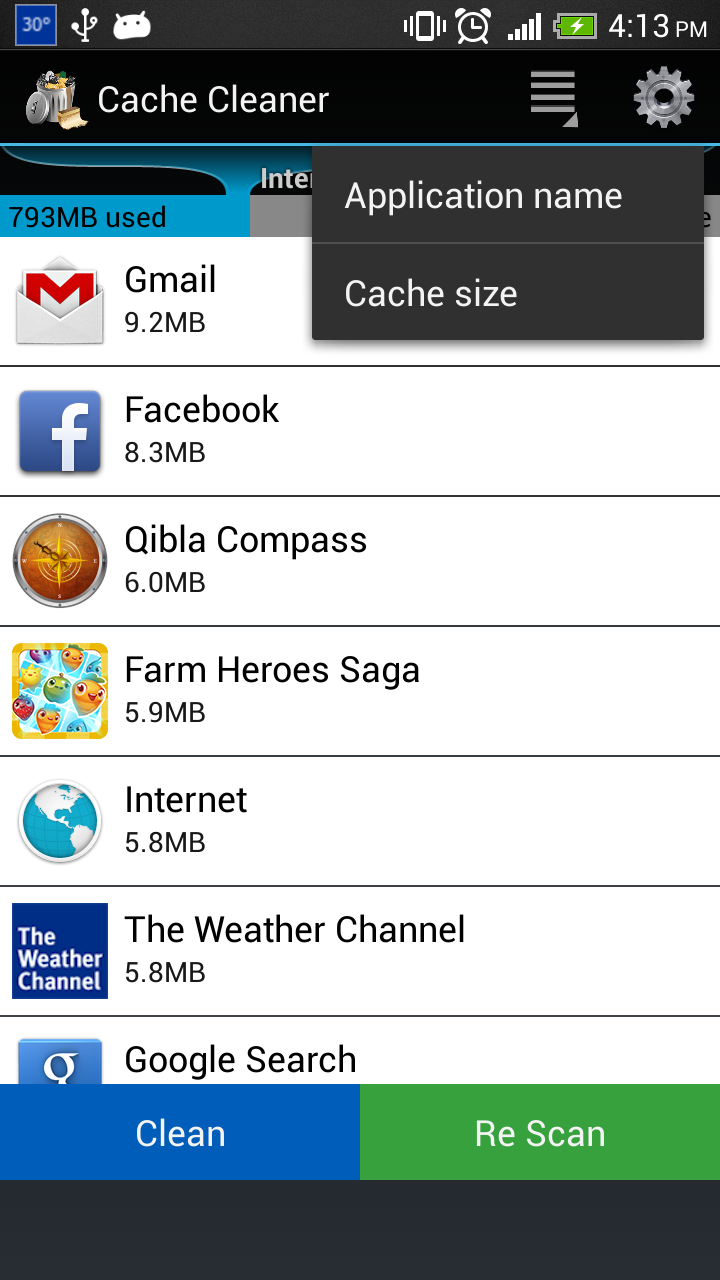
Task: Click the Cache Cleaner app logo
Action: pos(48,97)
